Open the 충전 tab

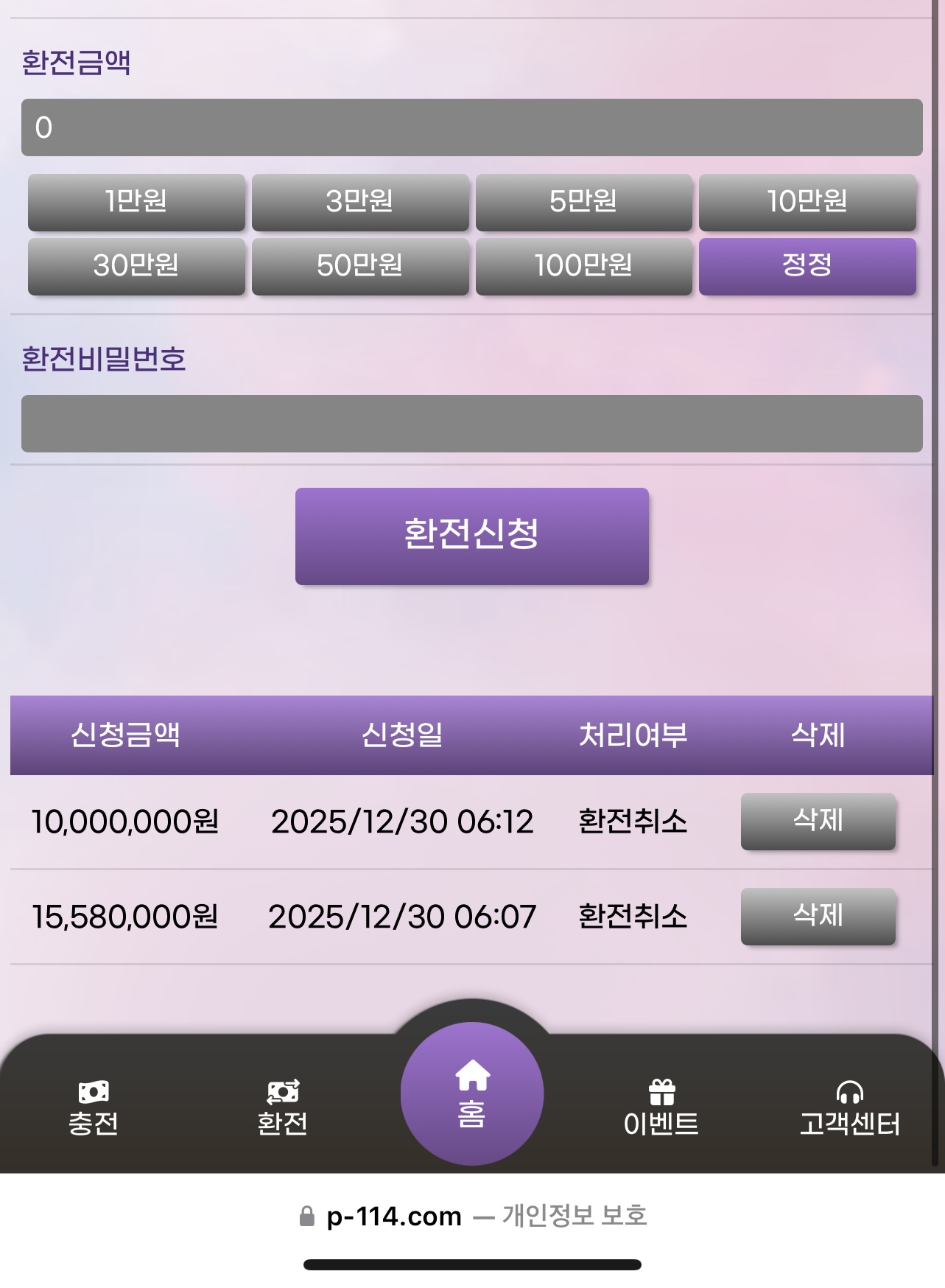94,1108
